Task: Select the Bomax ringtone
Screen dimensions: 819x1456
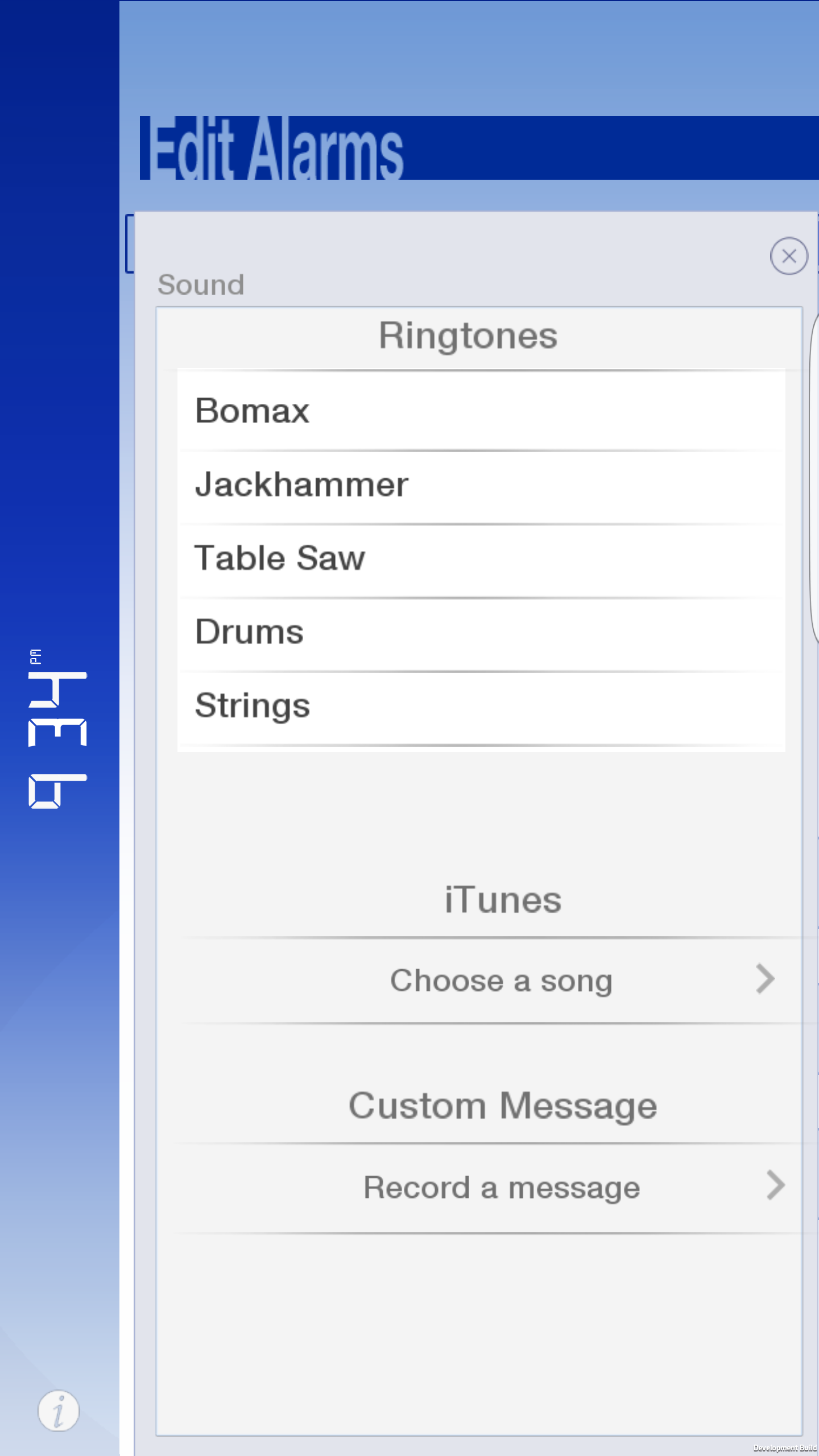Action: point(481,411)
